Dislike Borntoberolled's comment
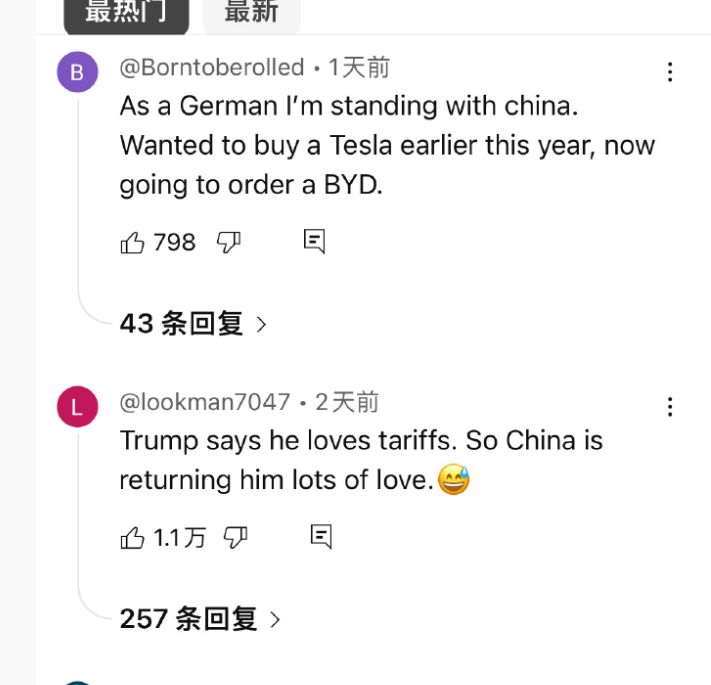The image size is (711, 685). [x=230, y=242]
